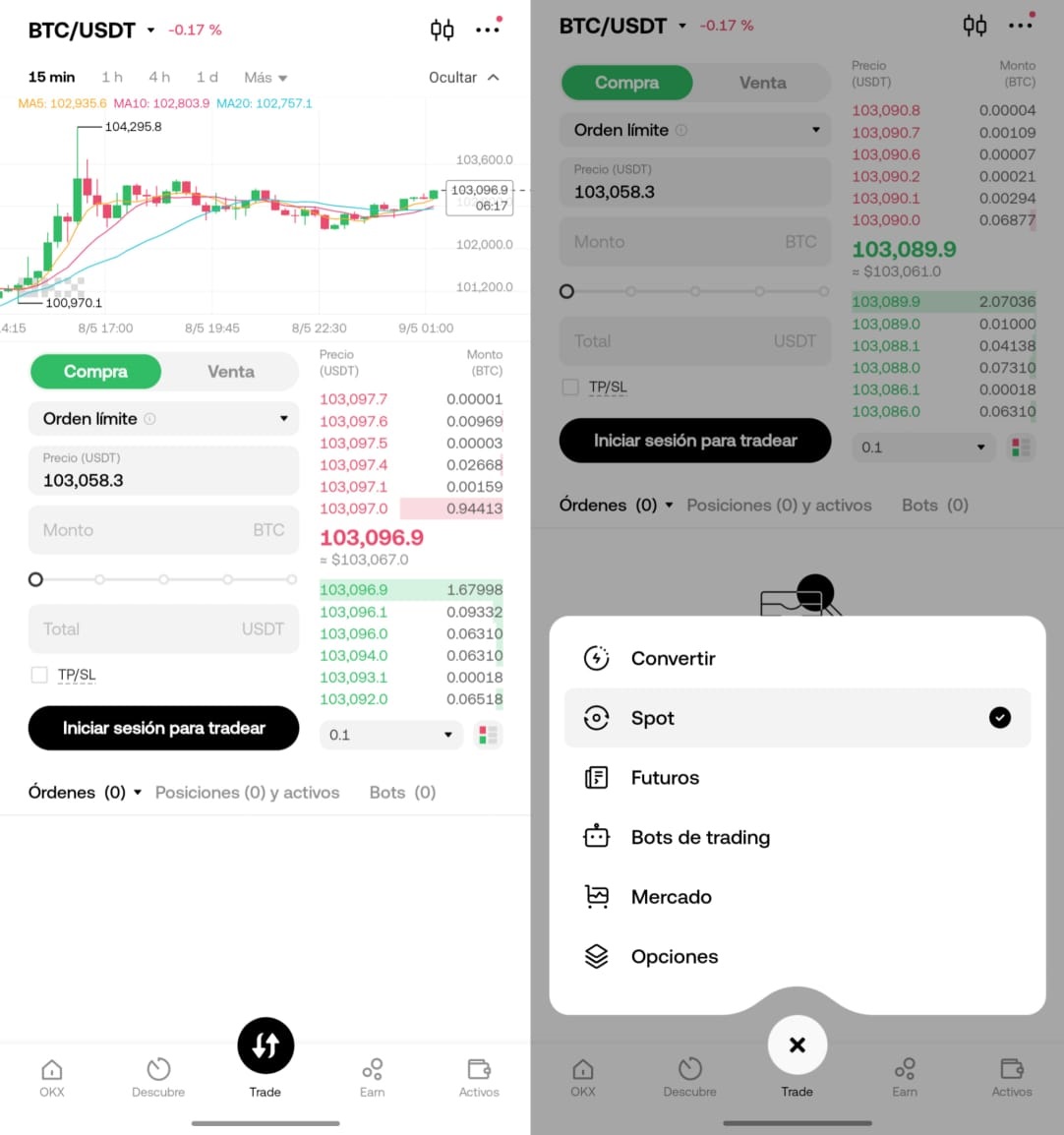Open the Mercado section
This screenshot has width=1064, height=1135.
(x=671, y=897)
